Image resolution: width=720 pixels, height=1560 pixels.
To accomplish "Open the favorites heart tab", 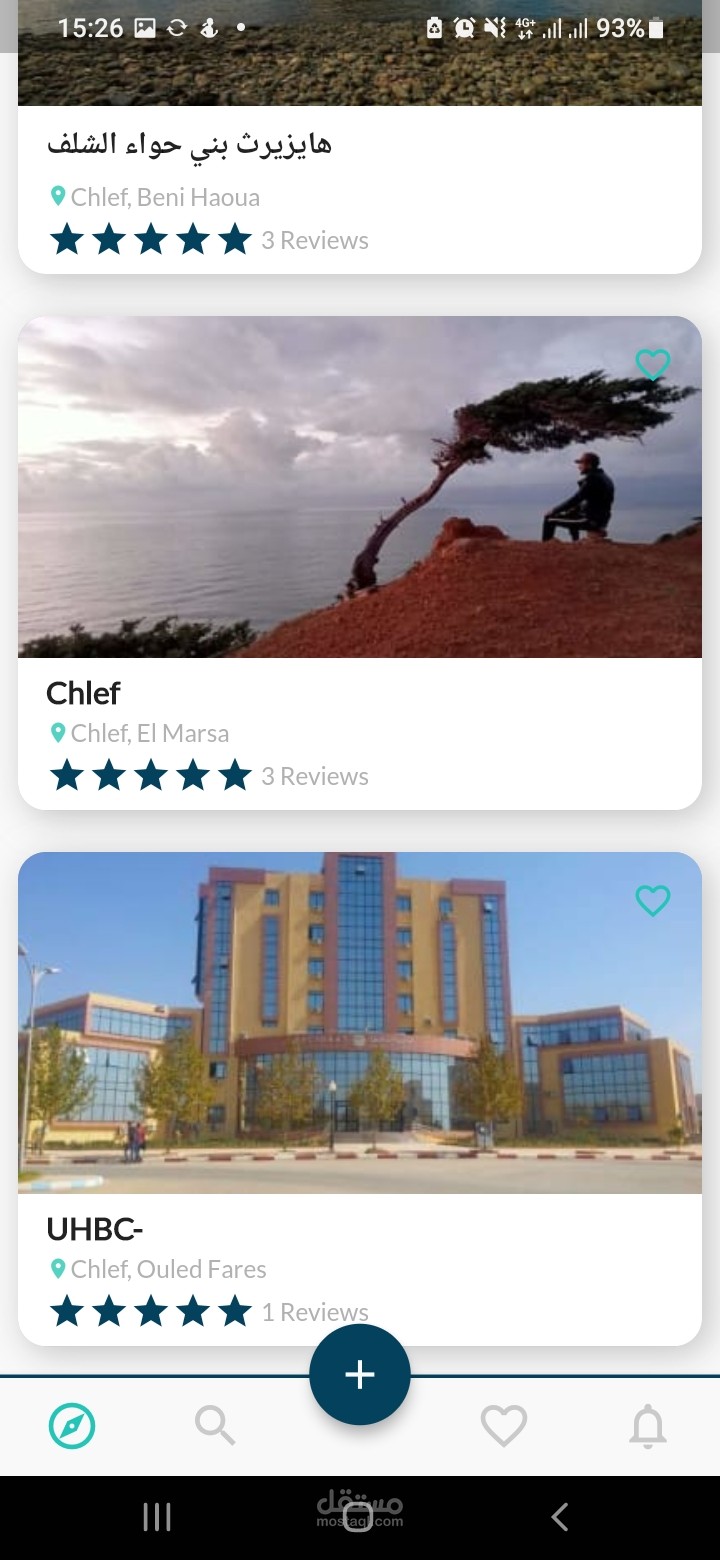I will 504,1425.
